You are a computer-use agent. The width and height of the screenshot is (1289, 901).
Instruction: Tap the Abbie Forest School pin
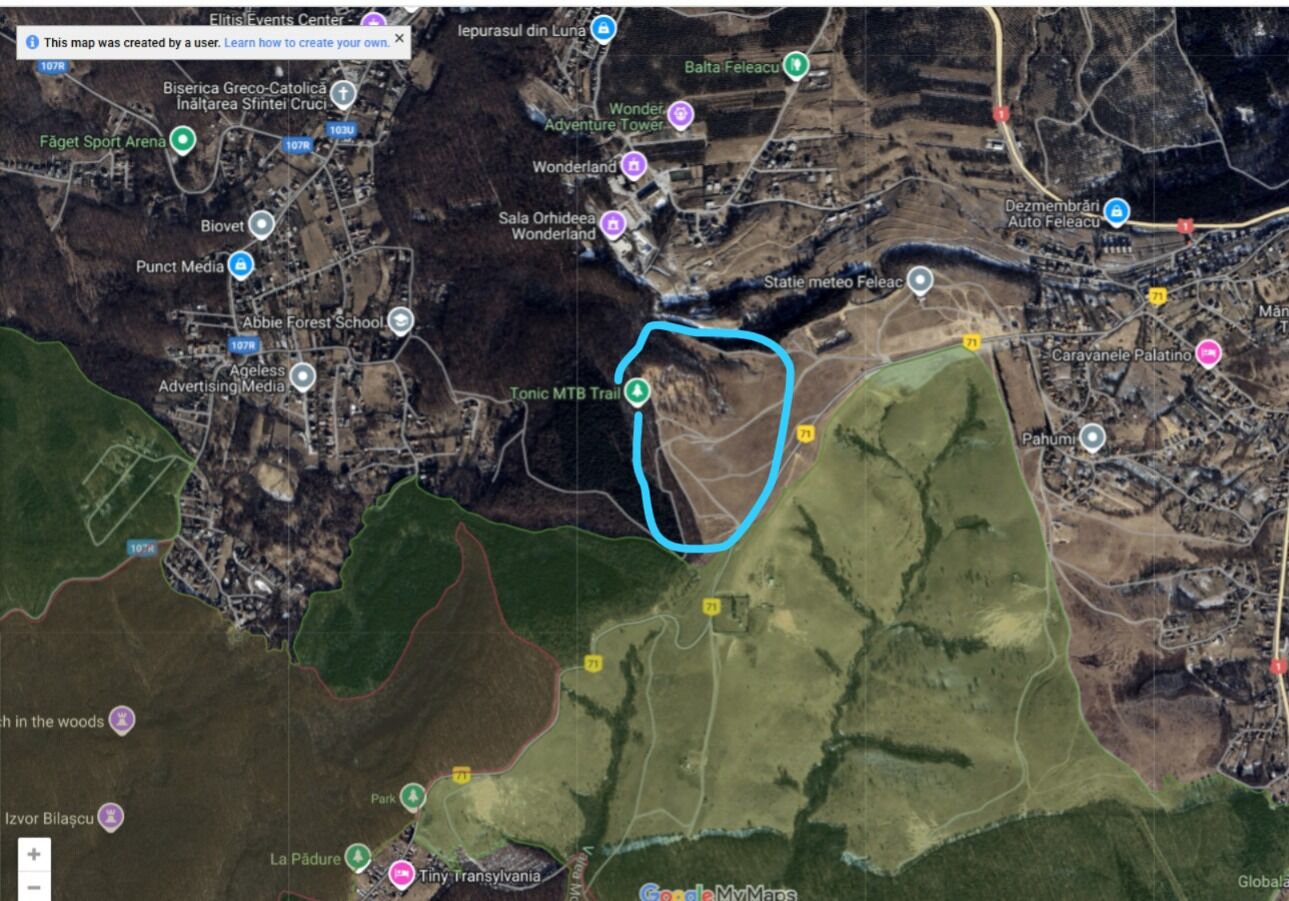(401, 320)
